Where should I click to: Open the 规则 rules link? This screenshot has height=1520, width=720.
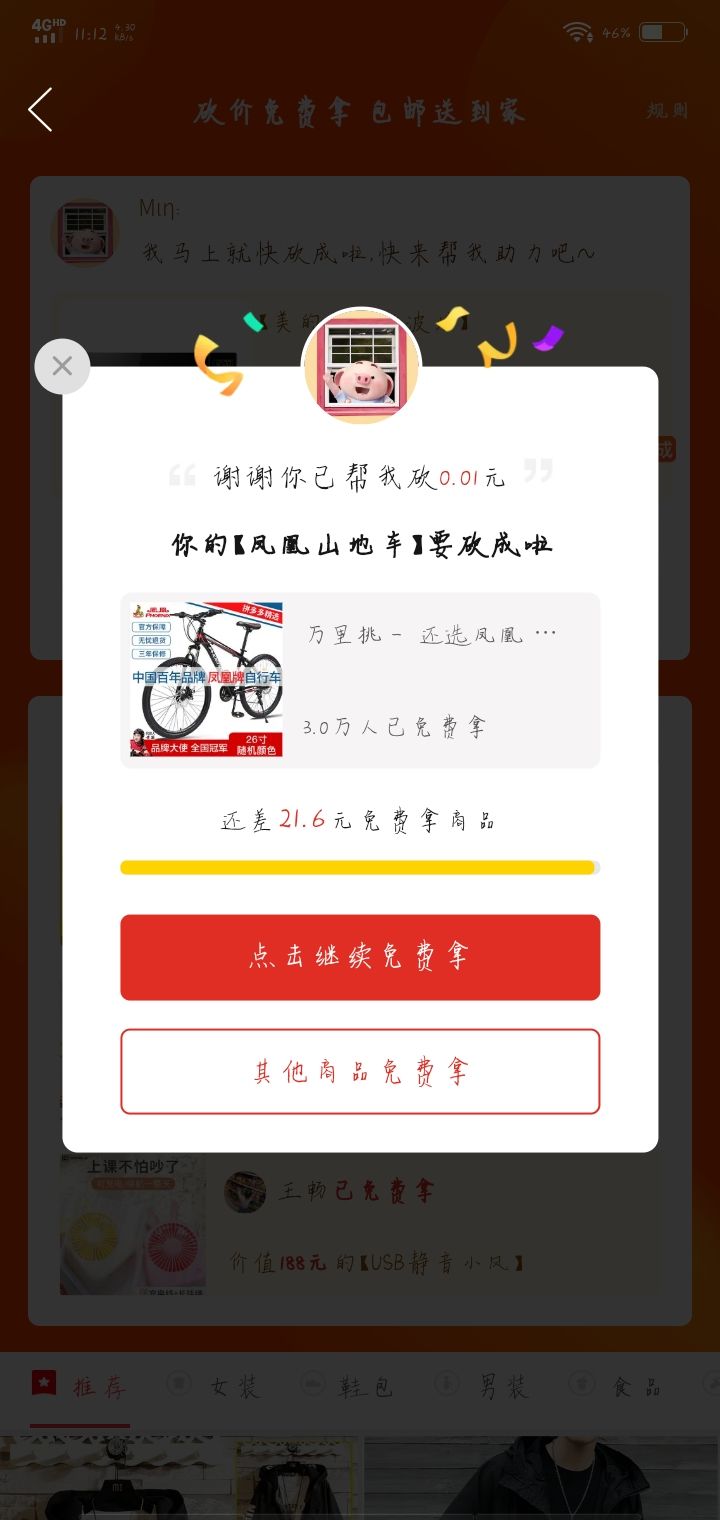click(666, 111)
